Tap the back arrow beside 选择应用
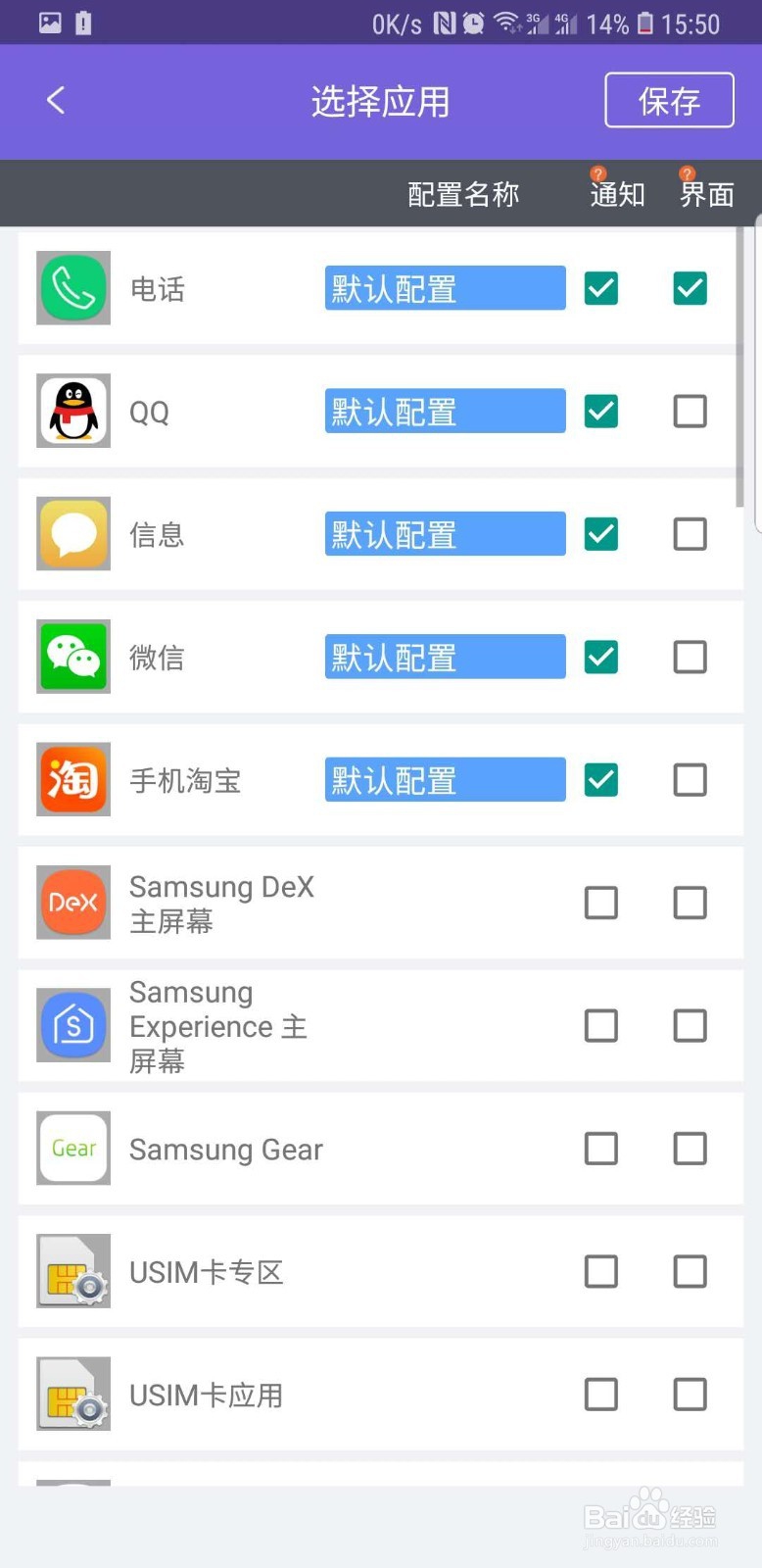The height and width of the screenshot is (1568, 762). [55, 100]
